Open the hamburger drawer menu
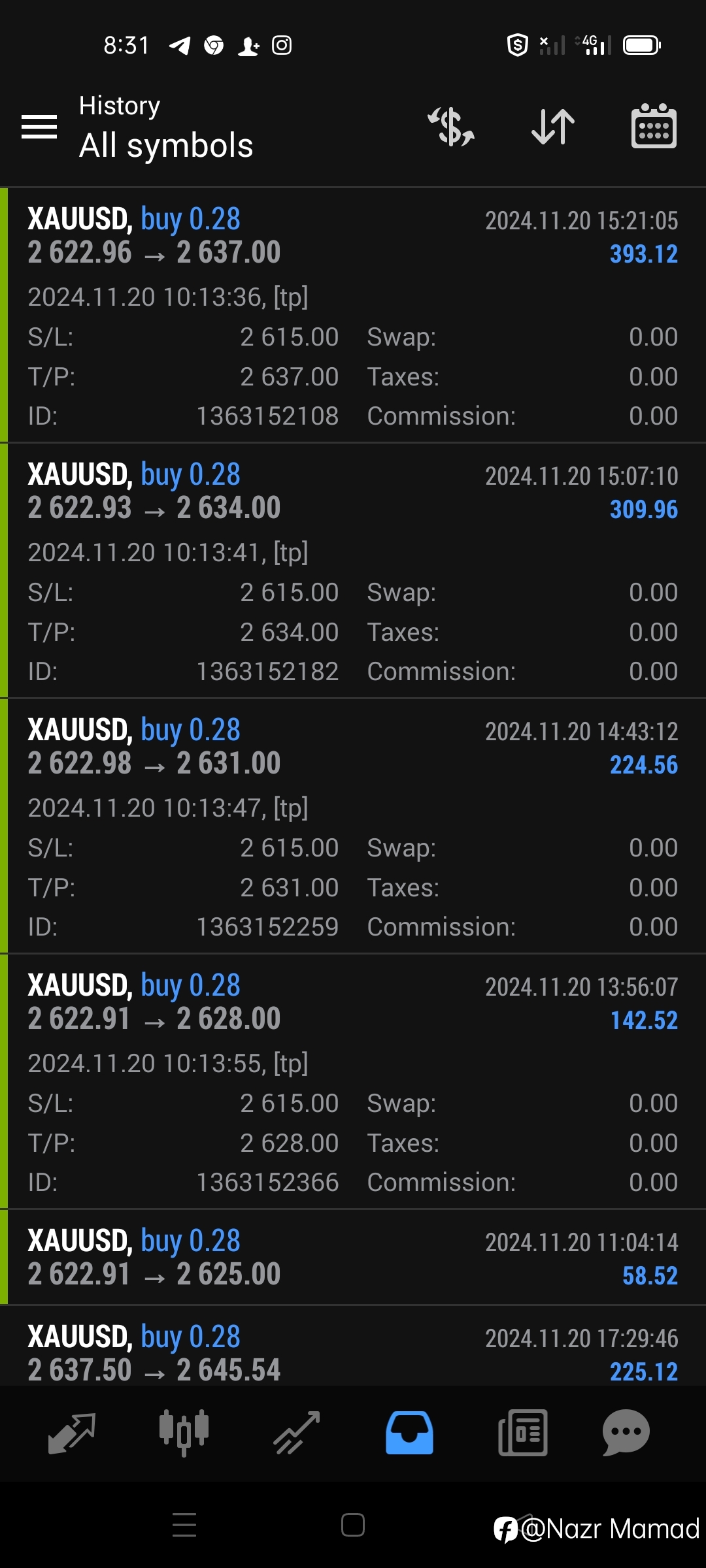Image resolution: width=706 pixels, height=1568 pixels. coord(39,127)
